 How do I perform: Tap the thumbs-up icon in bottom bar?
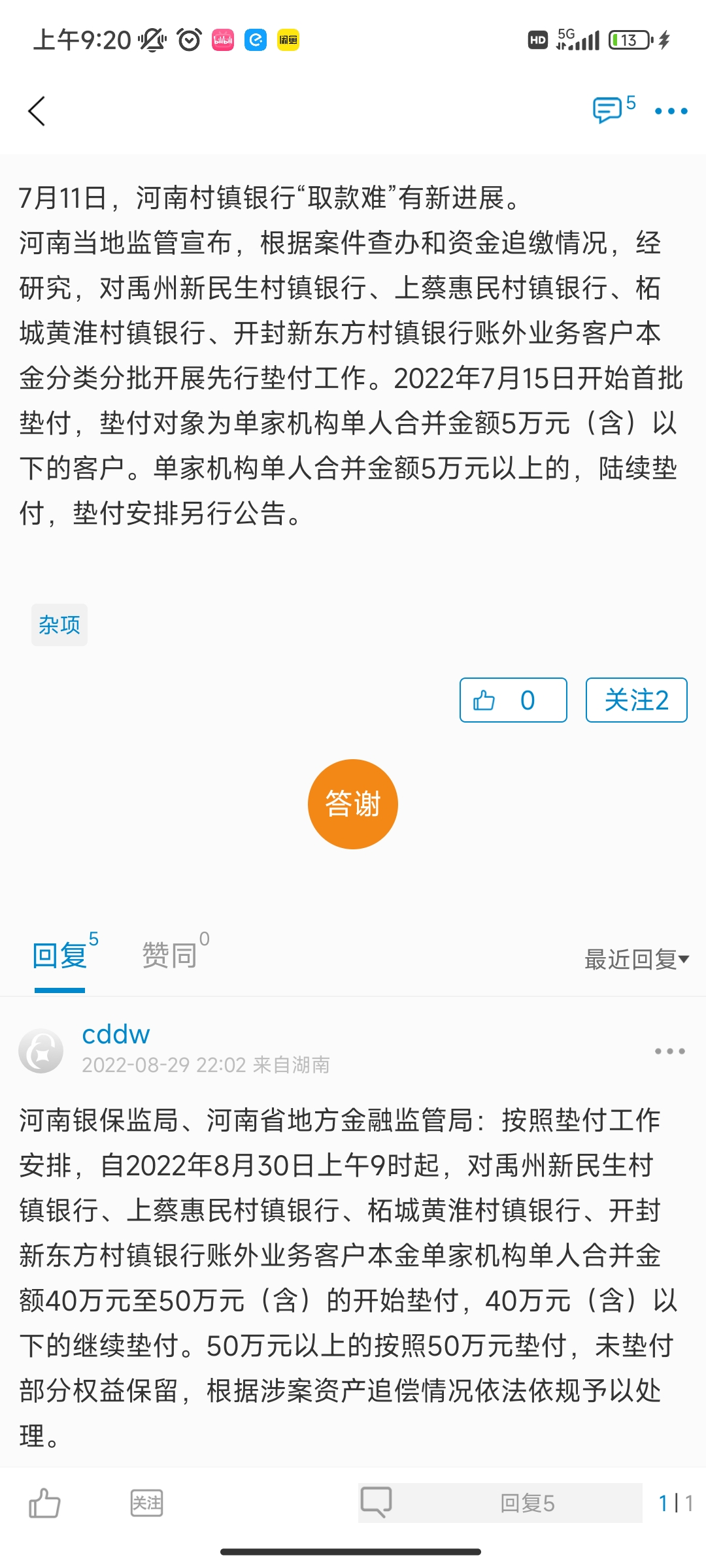[x=44, y=1503]
